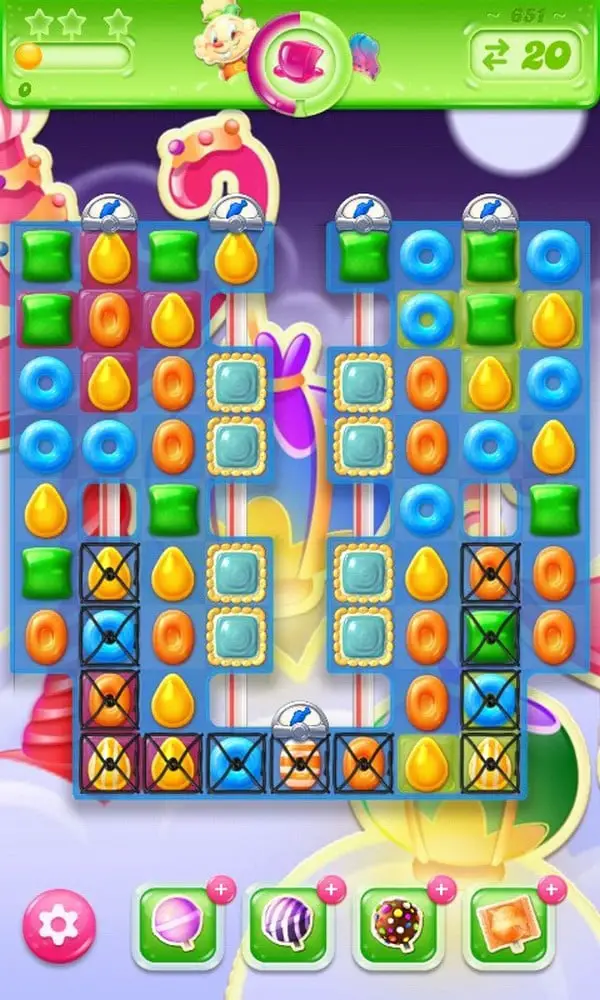Image resolution: width=600 pixels, height=1000 pixels.
Task: Select the purple striped candy booster
Action: pos(288,924)
